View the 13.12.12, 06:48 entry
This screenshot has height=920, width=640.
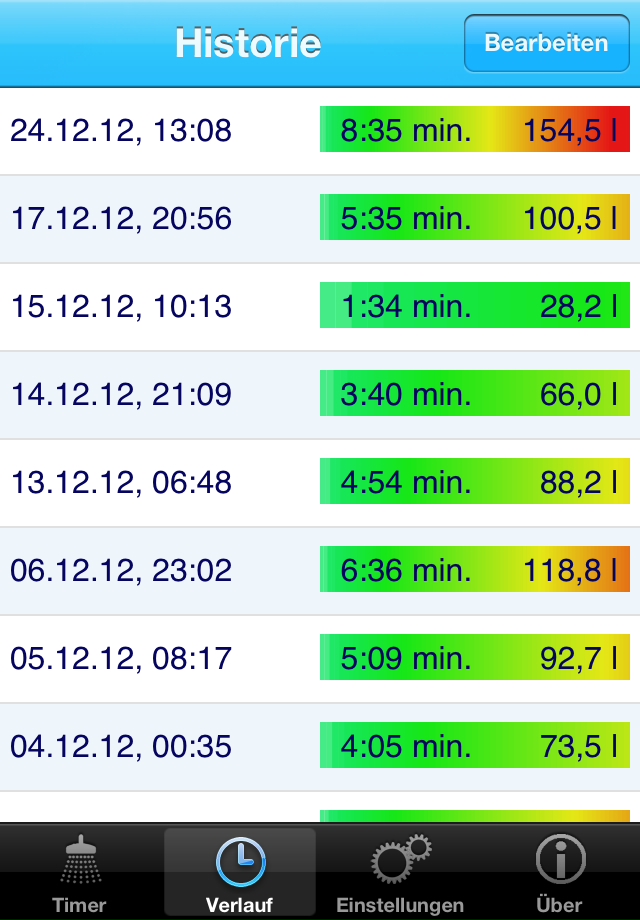[320, 483]
